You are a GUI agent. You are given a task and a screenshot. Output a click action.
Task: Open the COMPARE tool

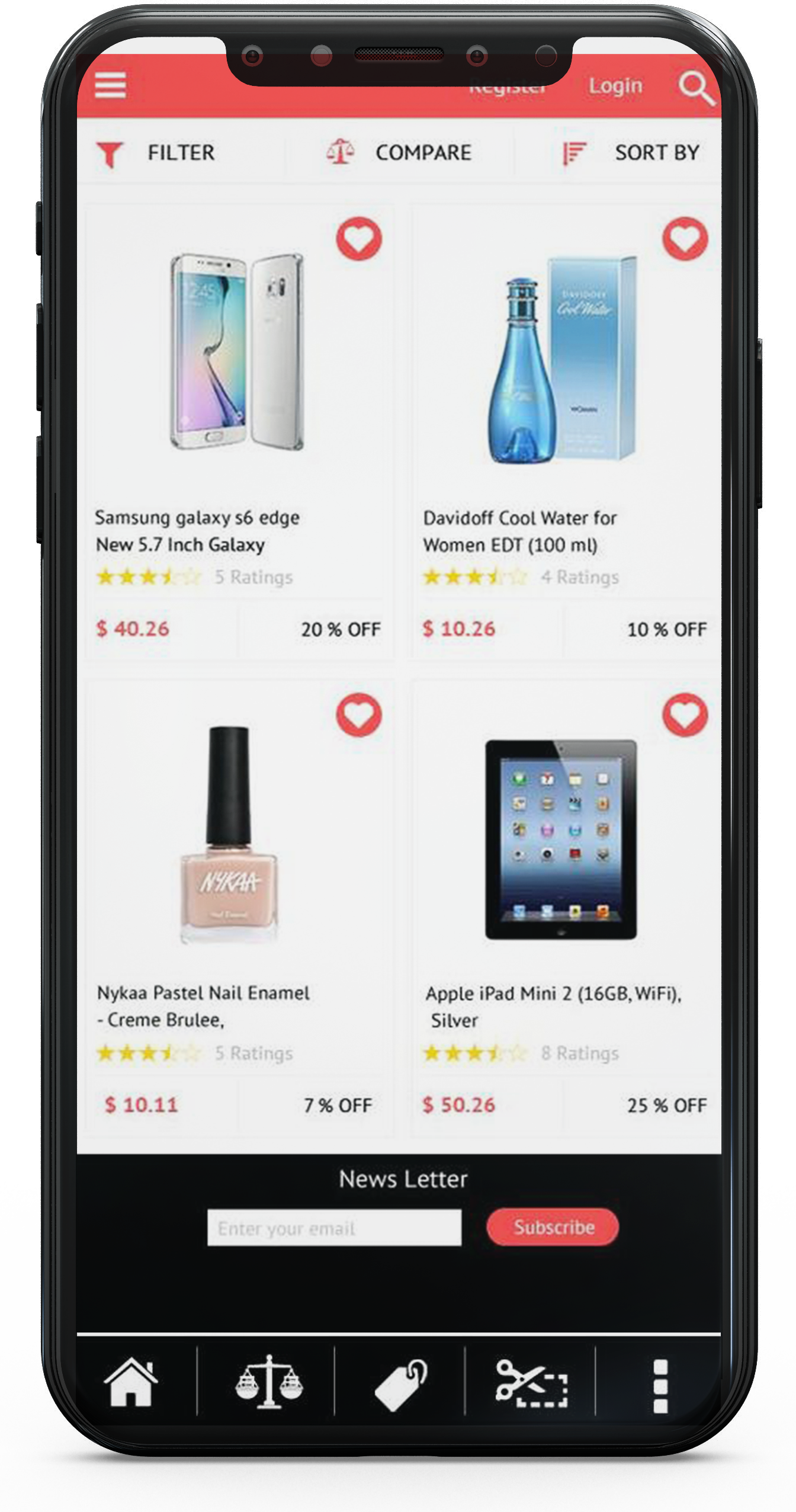pos(399,153)
